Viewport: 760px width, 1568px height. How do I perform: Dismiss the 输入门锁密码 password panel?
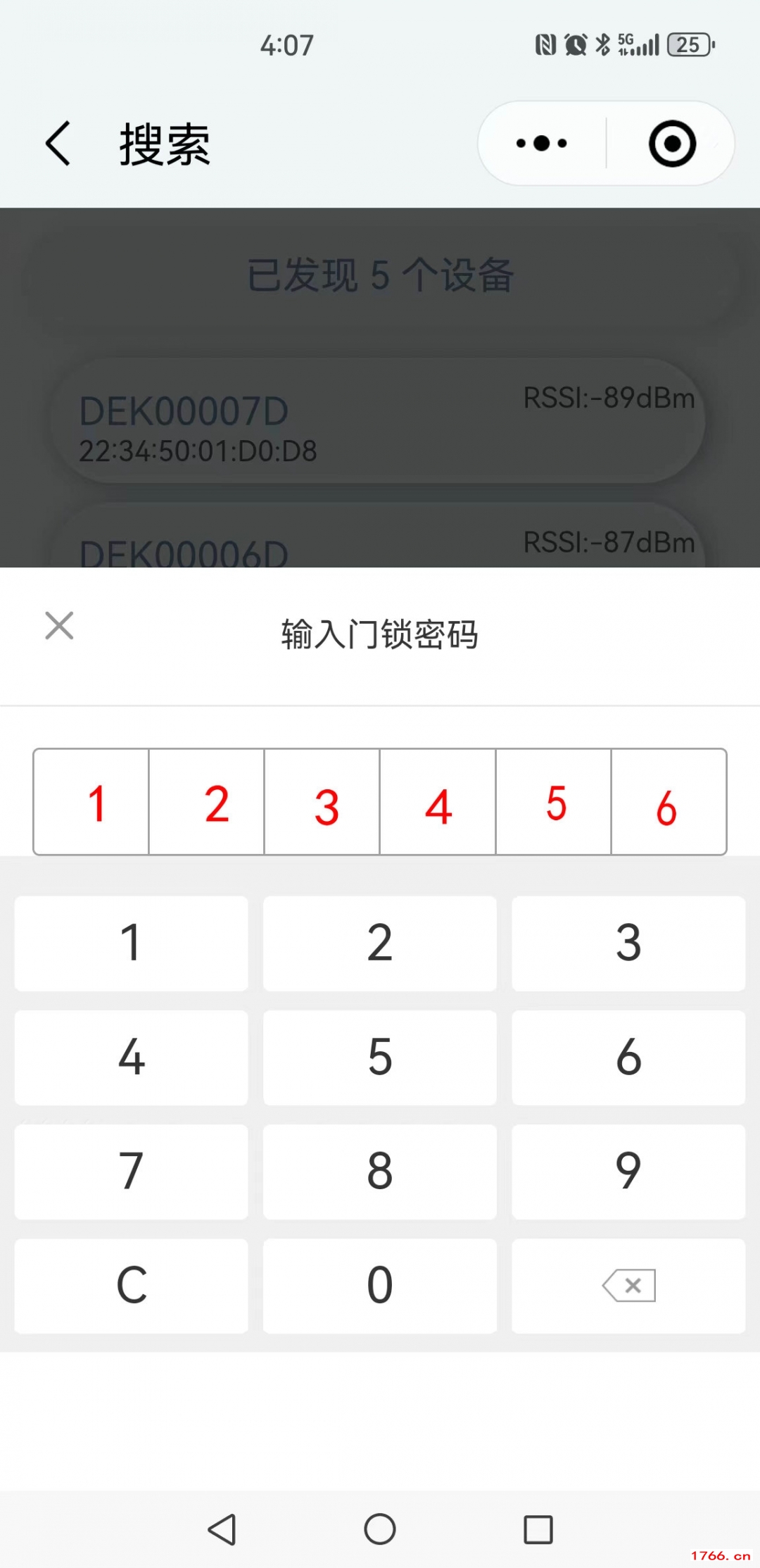[59, 625]
